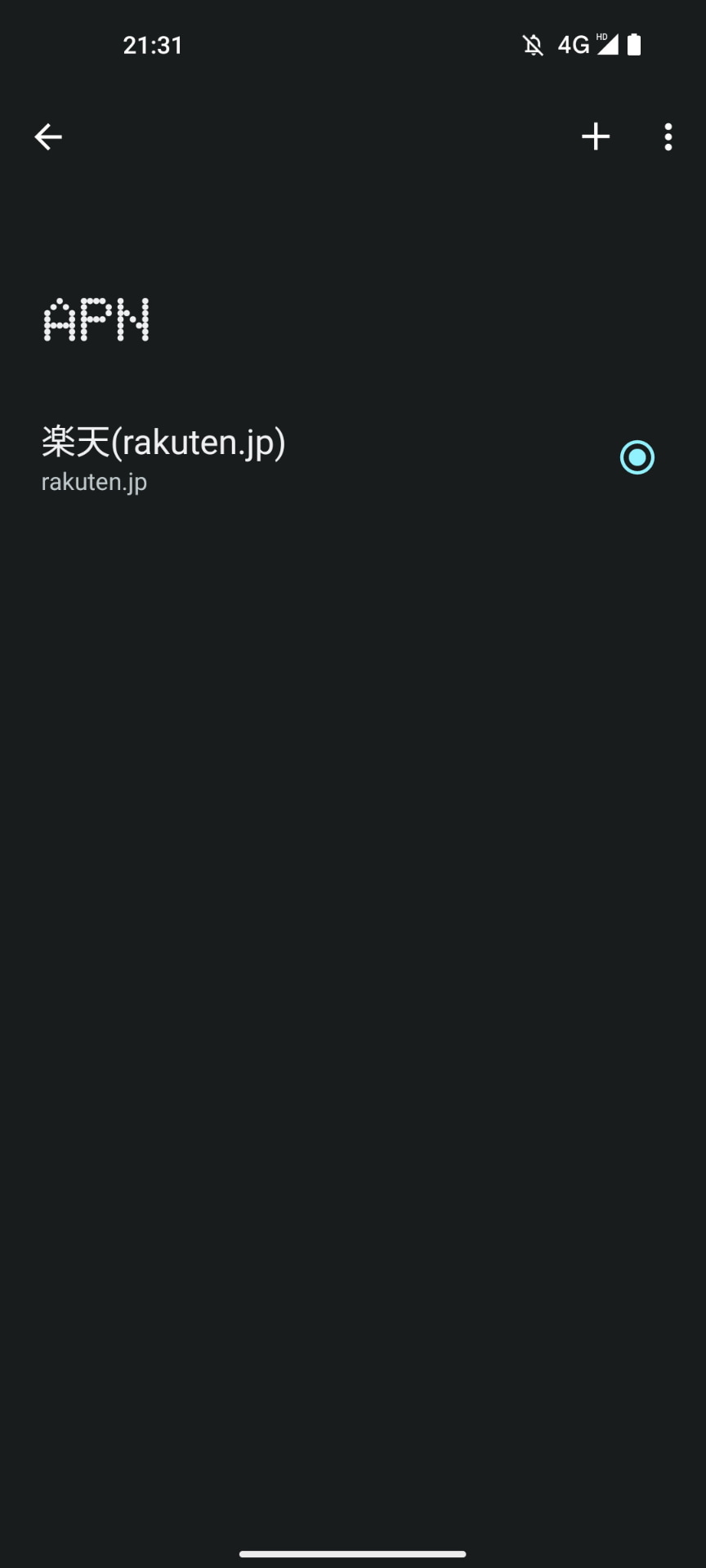
Task: Tap the rakuten.jp subtitle text
Action: (94, 482)
